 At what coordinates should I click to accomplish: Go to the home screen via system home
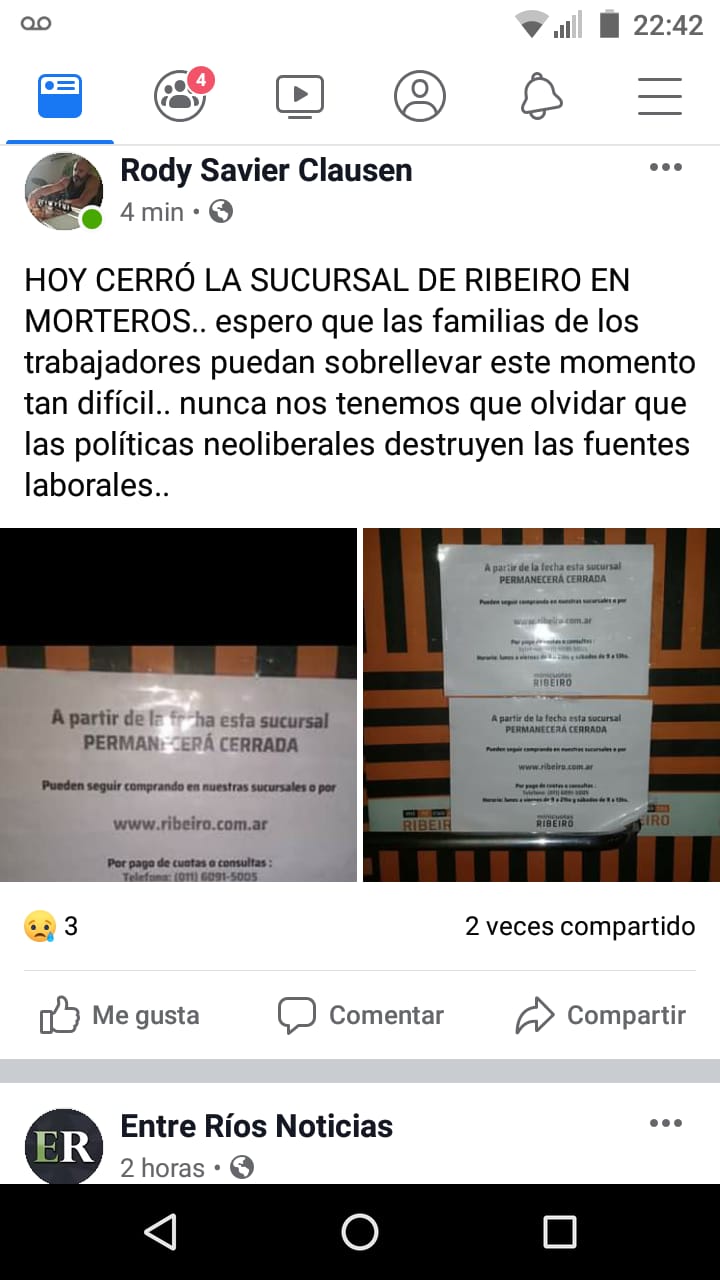click(360, 1232)
